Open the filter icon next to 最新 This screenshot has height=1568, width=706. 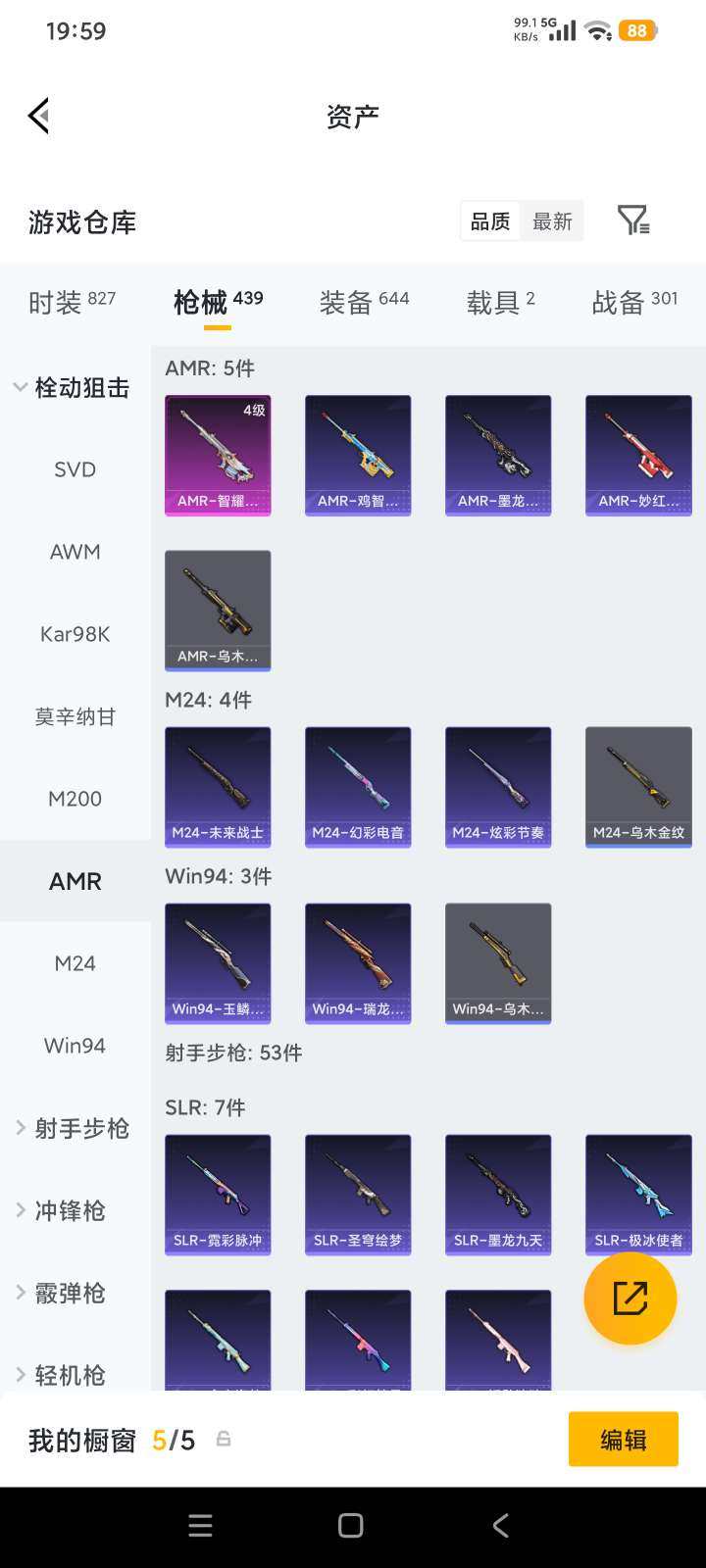[x=633, y=220]
